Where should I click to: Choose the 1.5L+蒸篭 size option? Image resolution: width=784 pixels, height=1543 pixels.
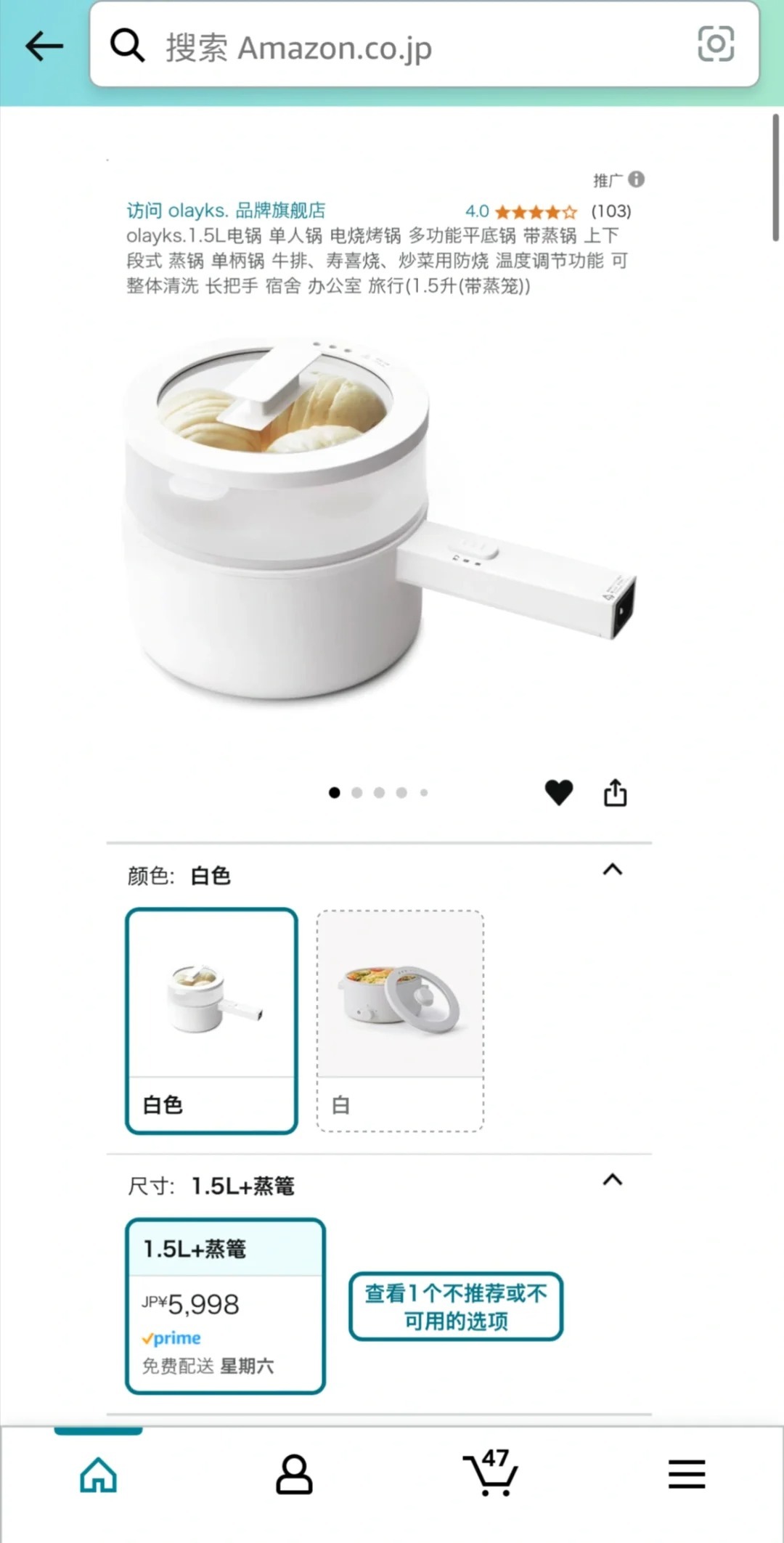[x=225, y=1306]
